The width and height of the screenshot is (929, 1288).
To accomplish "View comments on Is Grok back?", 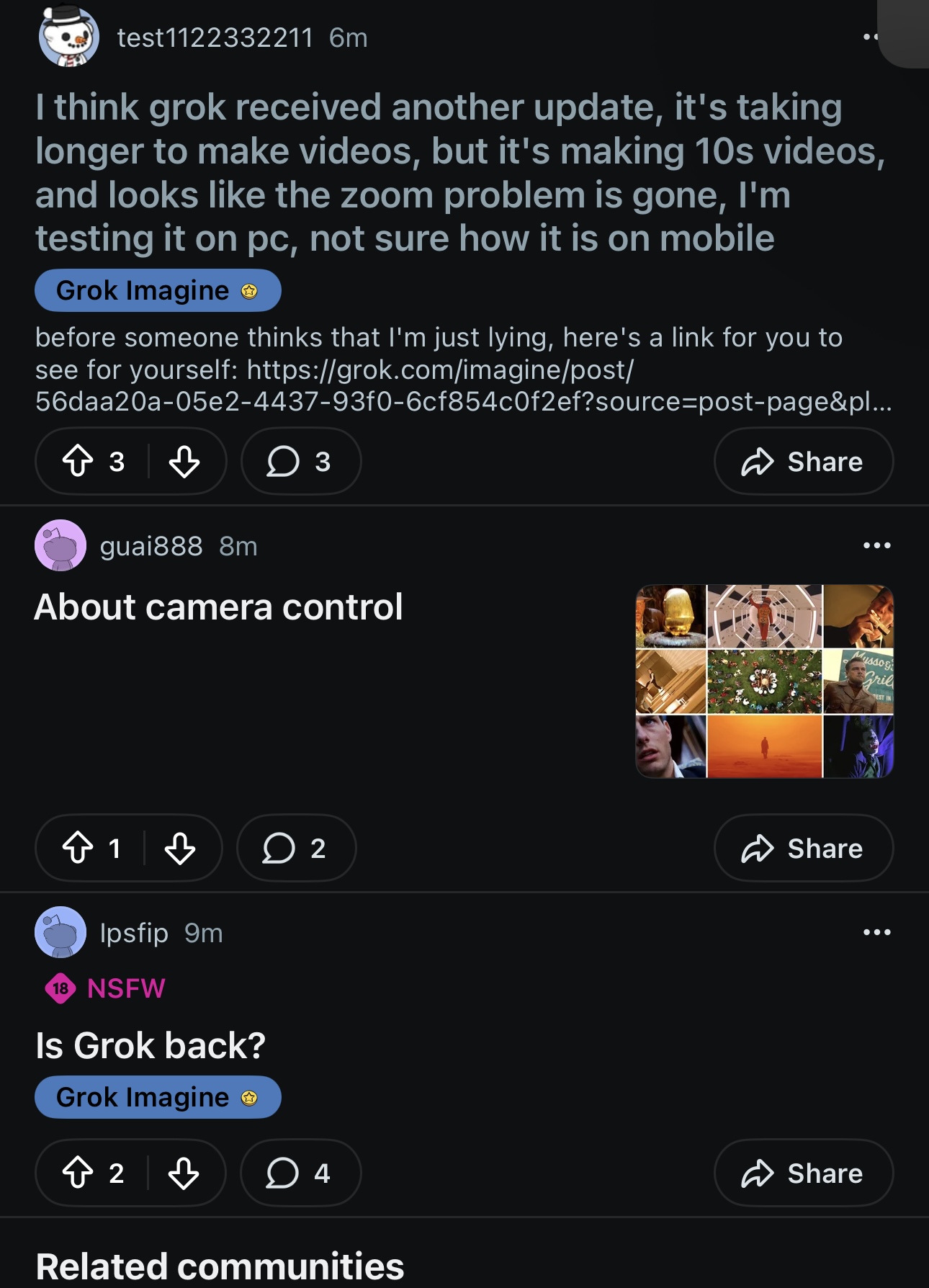I will (x=300, y=1173).
